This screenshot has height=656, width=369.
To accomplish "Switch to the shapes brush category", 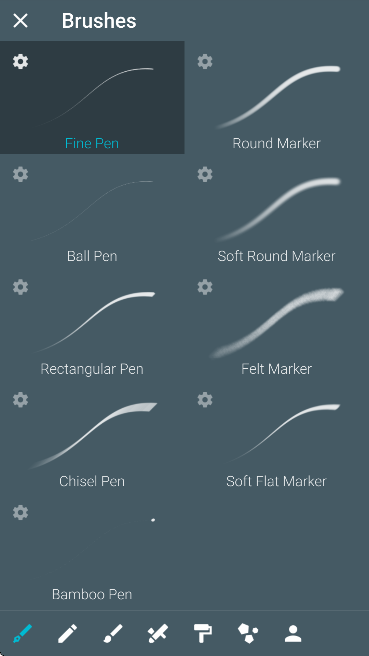I will 248,633.
